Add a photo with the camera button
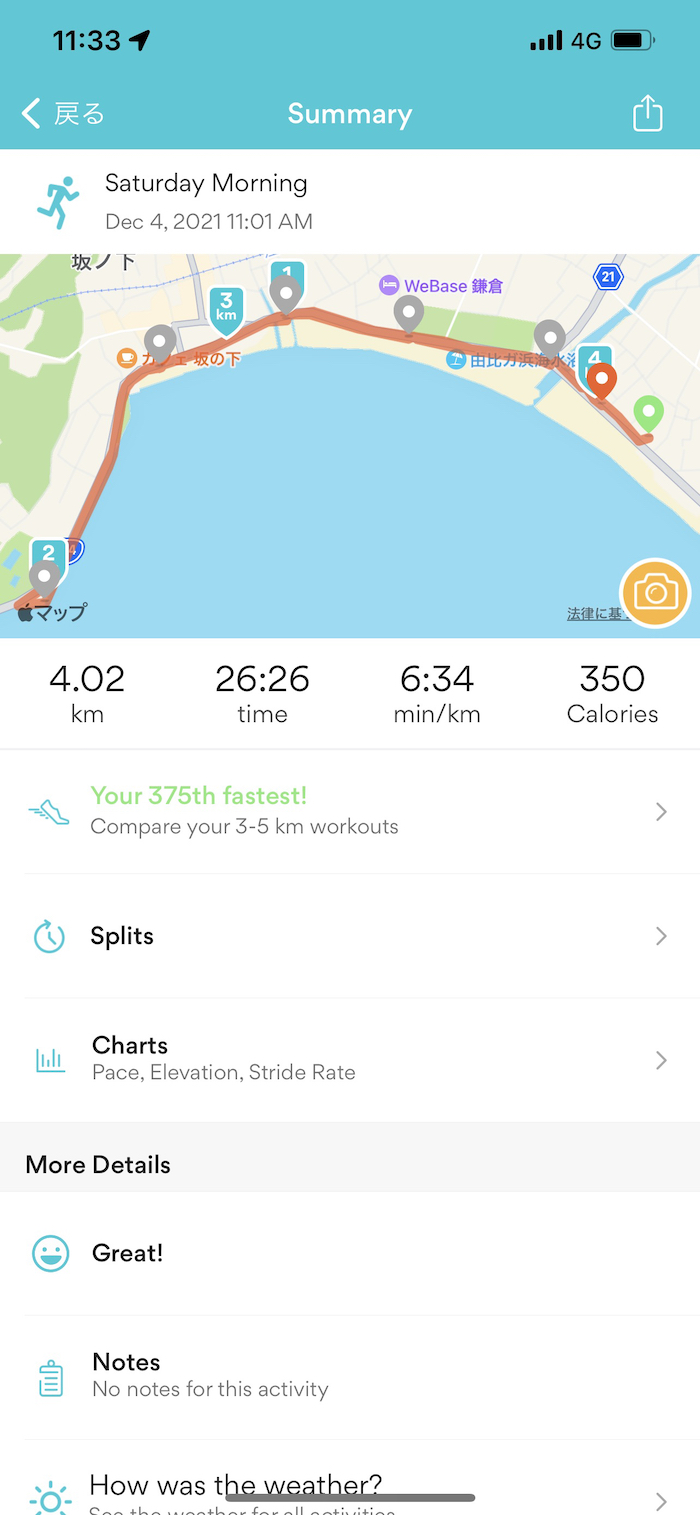The height and width of the screenshot is (1515, 700). (x=655, y=593)
